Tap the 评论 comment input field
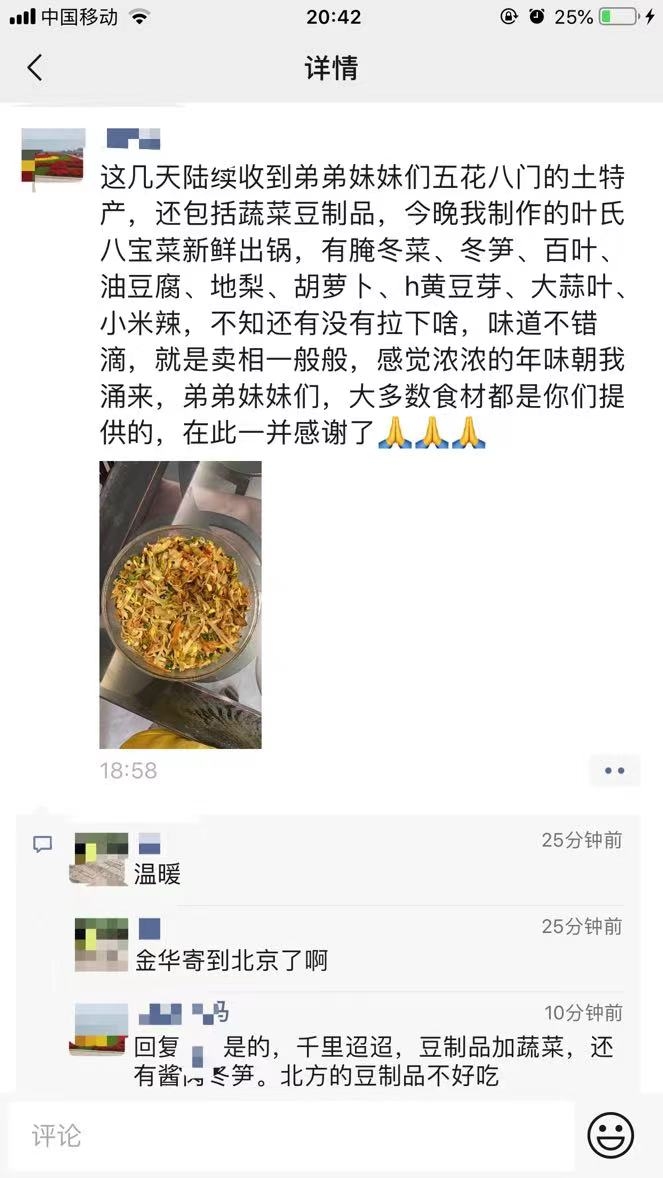 click(290, 1136)
